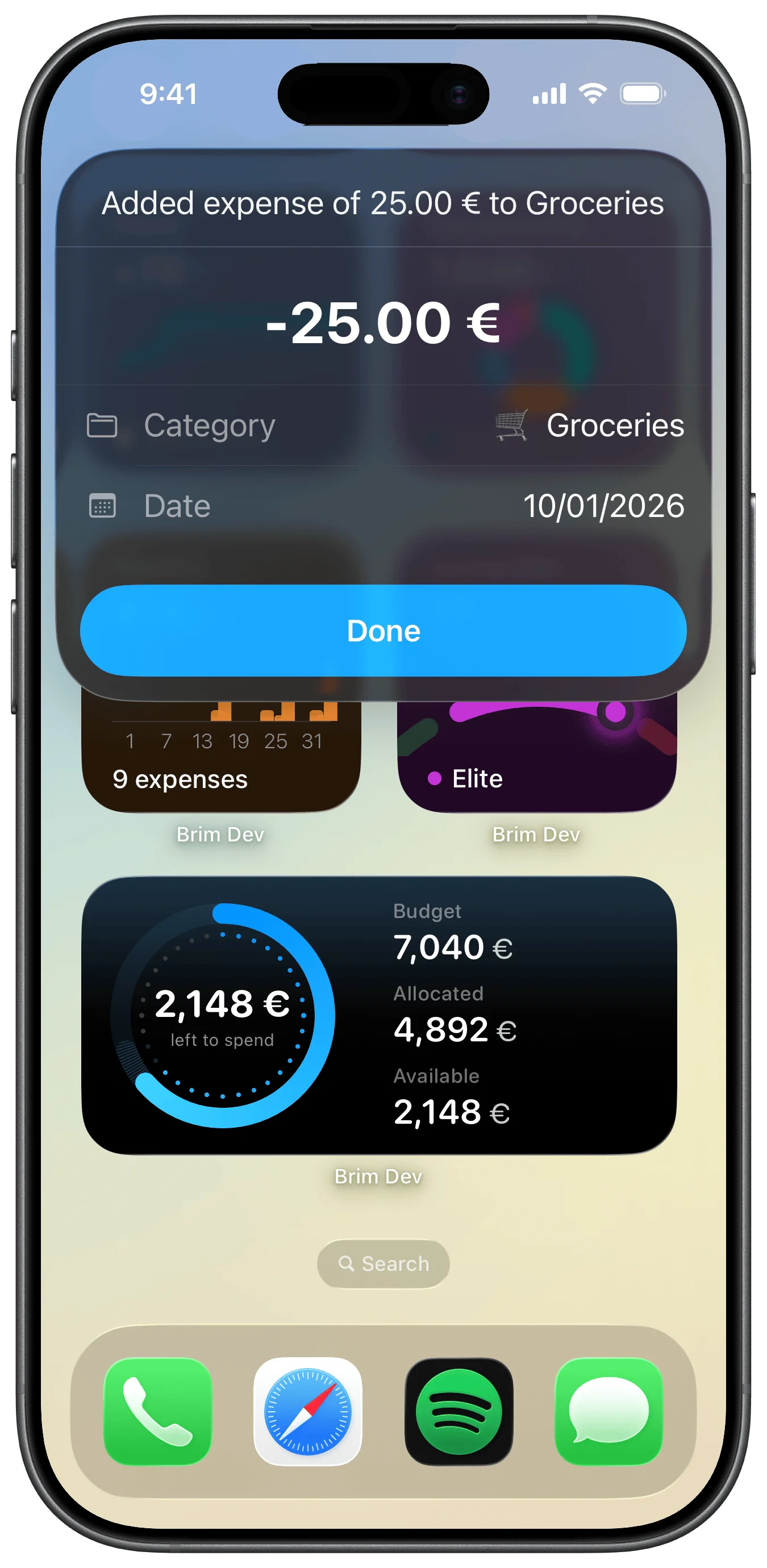Open the budget widget showing 2,148 € left
The image size is (767, 1568).
tap(378, 1015)
